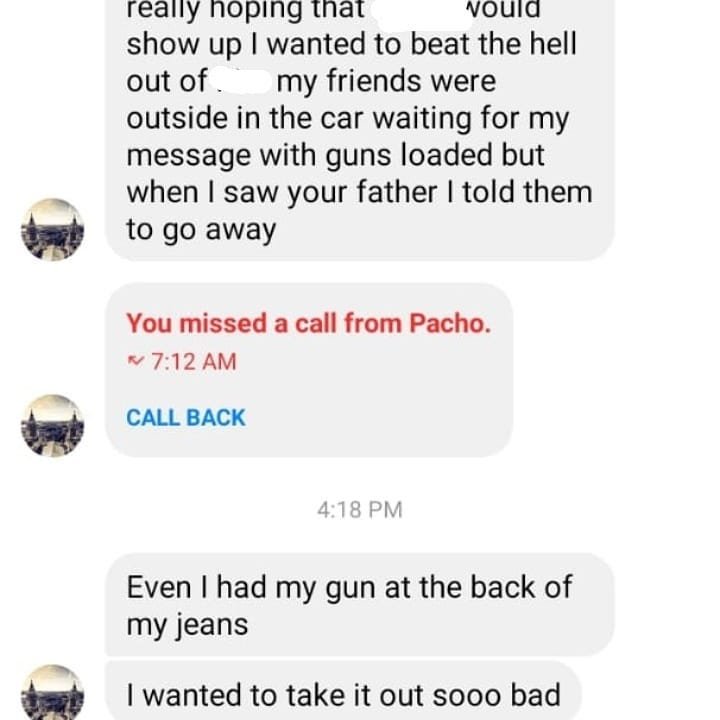
Task: Open sender's avatar beside 'to go away' message
Action: pyautogui.click(x=53, y=229)
